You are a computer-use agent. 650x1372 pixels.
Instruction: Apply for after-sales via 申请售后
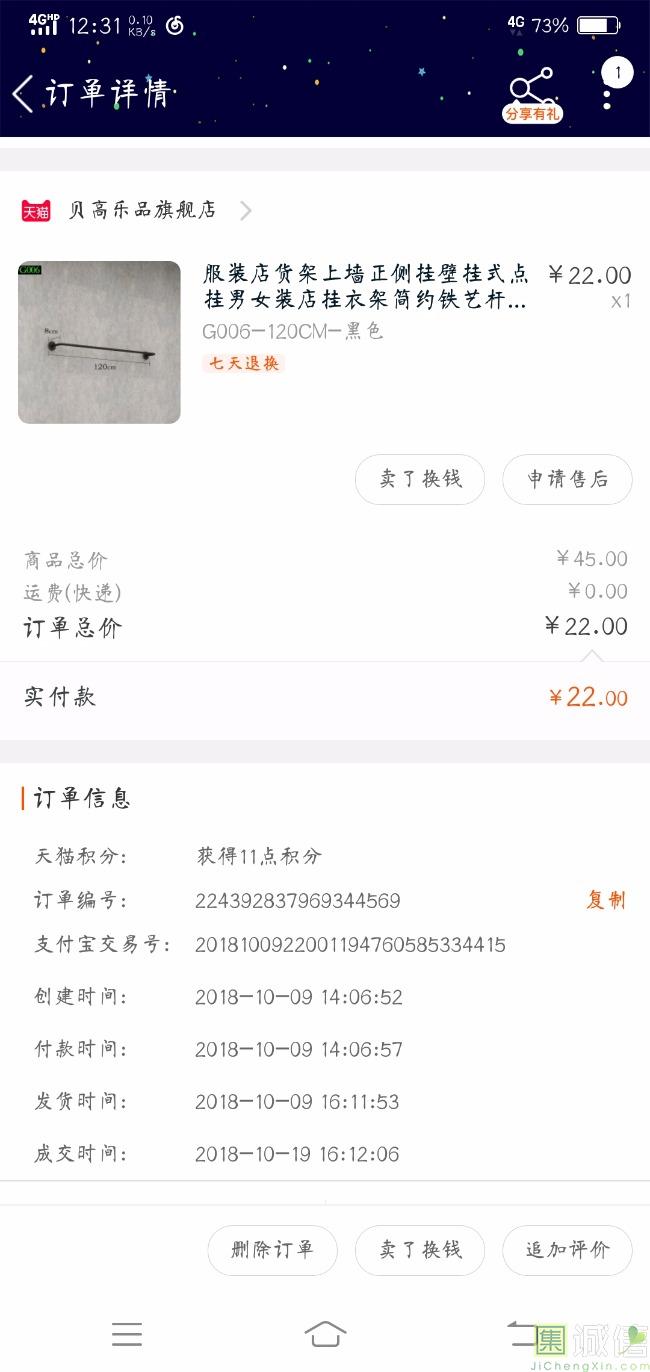click(x=567, y=479)
